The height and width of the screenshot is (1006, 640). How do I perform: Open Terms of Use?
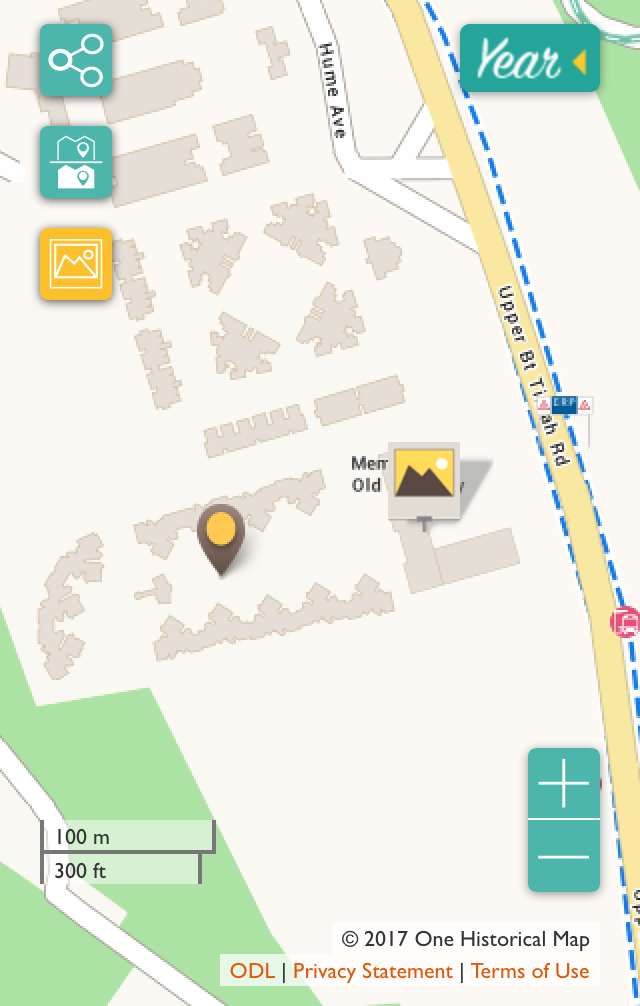click(530, 971)
